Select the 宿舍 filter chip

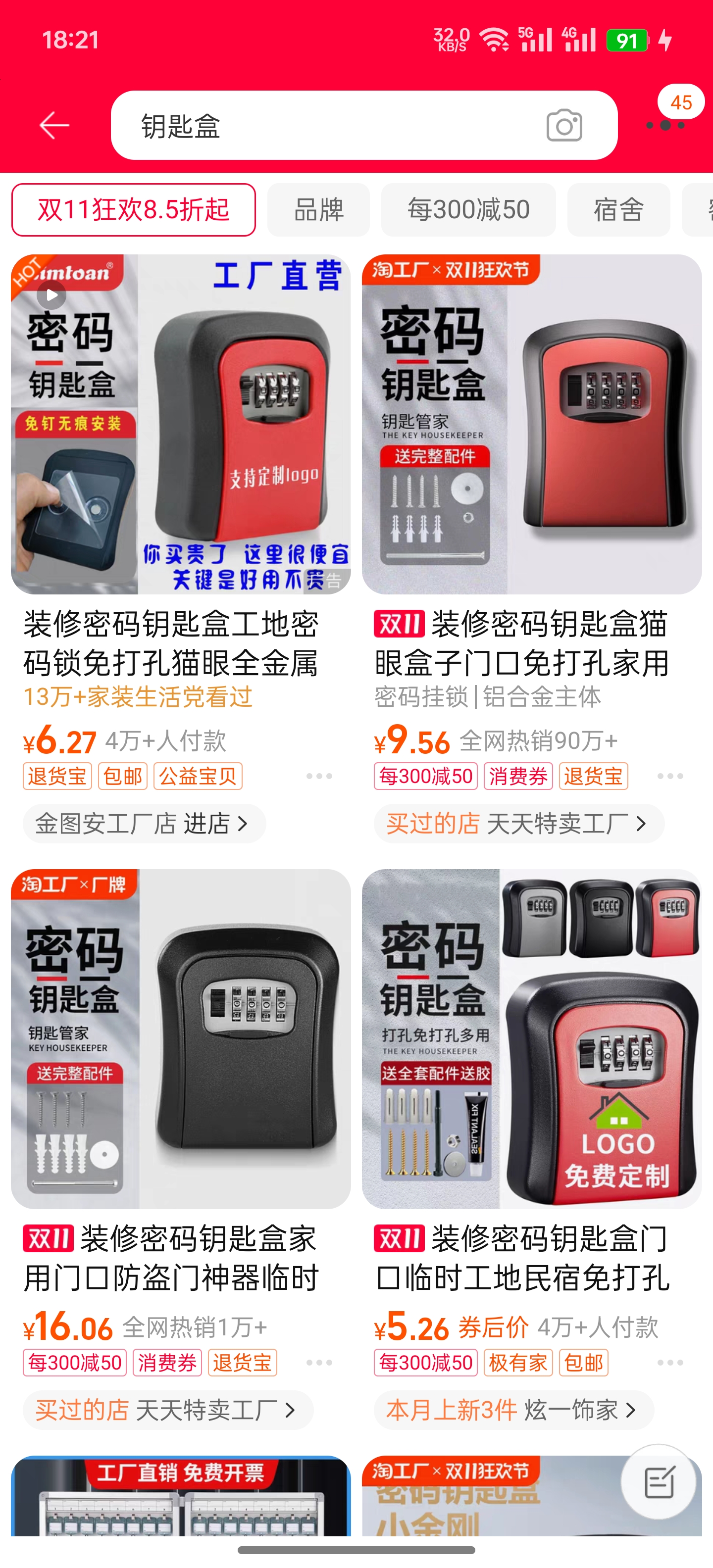coord(618,210)
